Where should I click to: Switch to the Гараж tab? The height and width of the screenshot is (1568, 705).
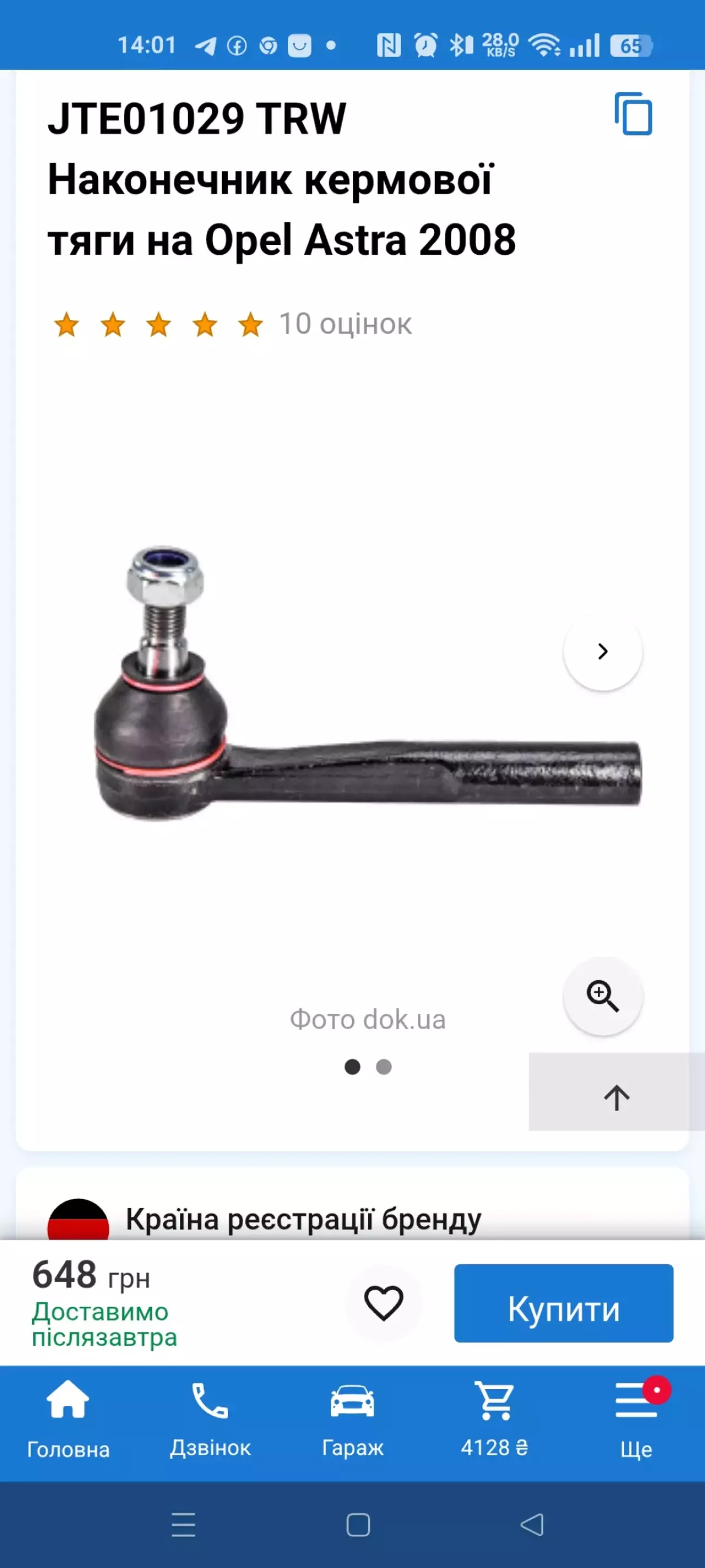pyautogui.click(x=352, y=1421)
